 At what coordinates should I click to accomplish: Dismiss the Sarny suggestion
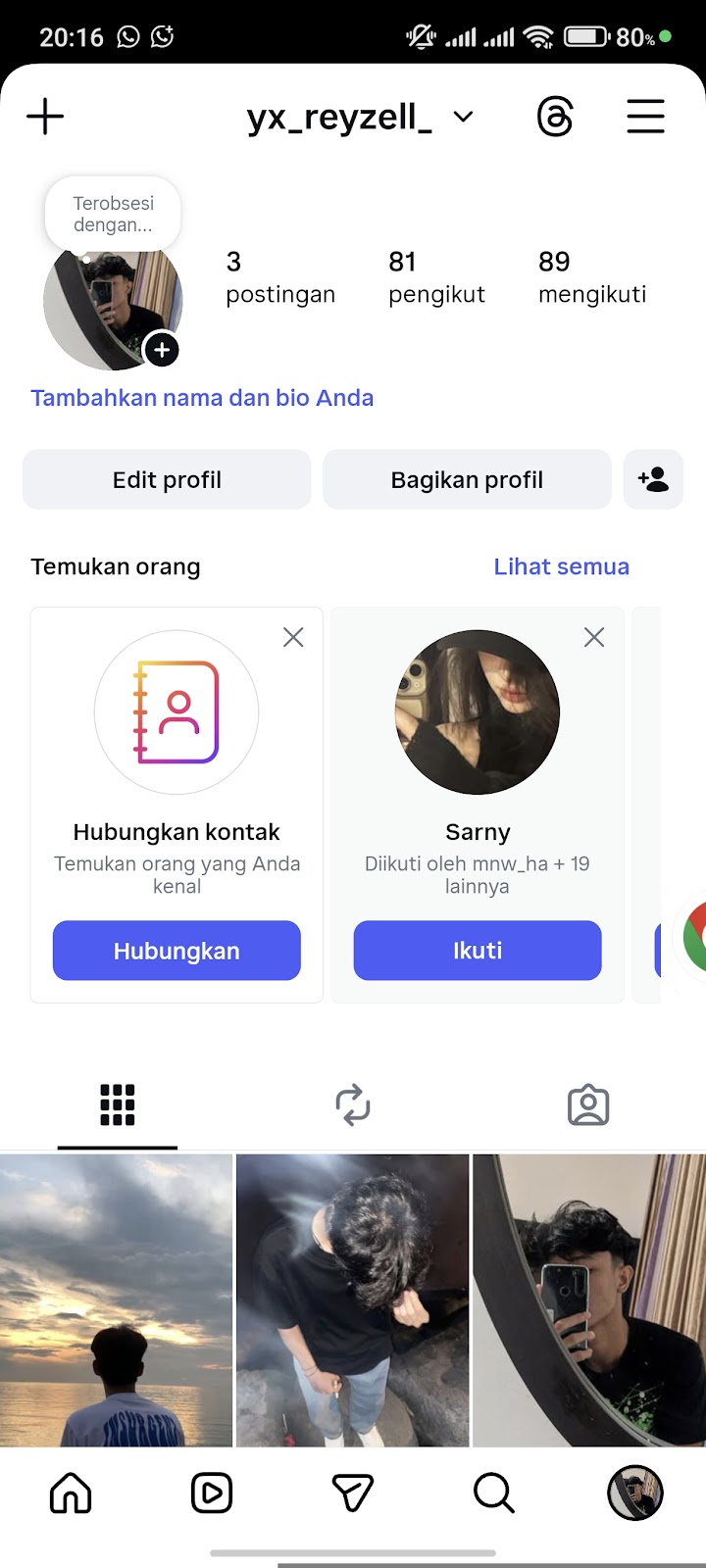point(594,638)
